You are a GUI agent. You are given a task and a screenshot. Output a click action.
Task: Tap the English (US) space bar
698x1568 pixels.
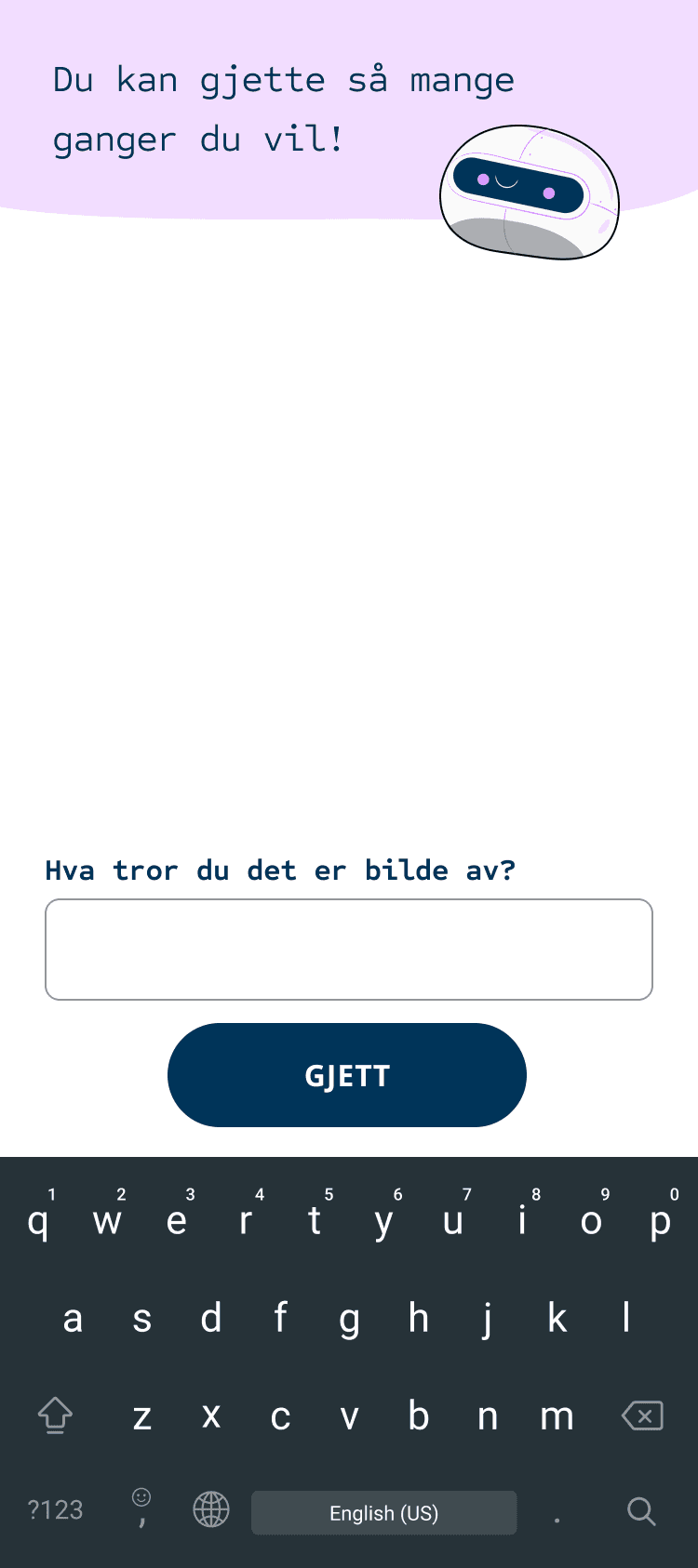[x=383, y=1512]
